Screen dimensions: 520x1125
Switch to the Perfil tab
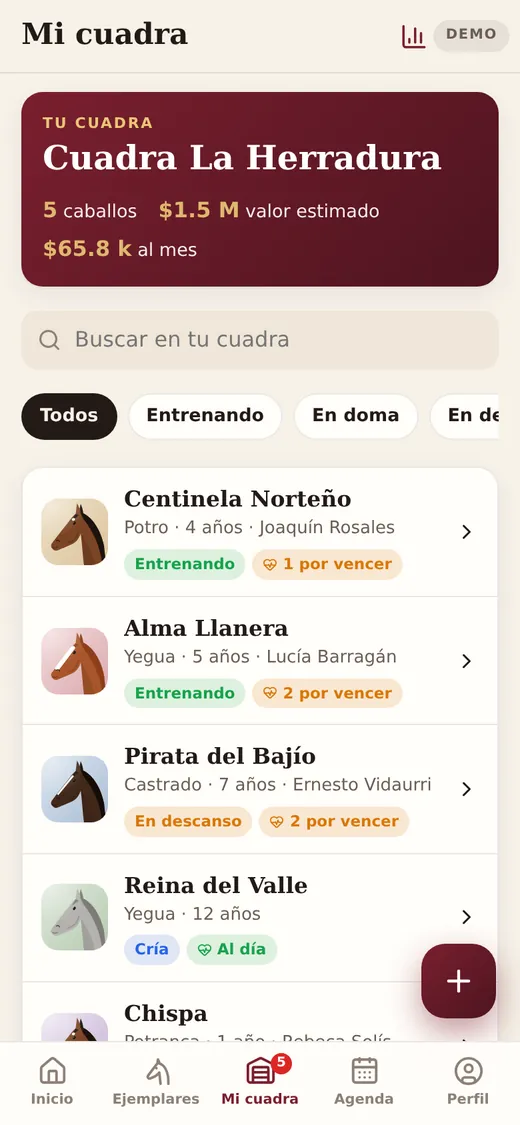click(x=468, y=1082)
